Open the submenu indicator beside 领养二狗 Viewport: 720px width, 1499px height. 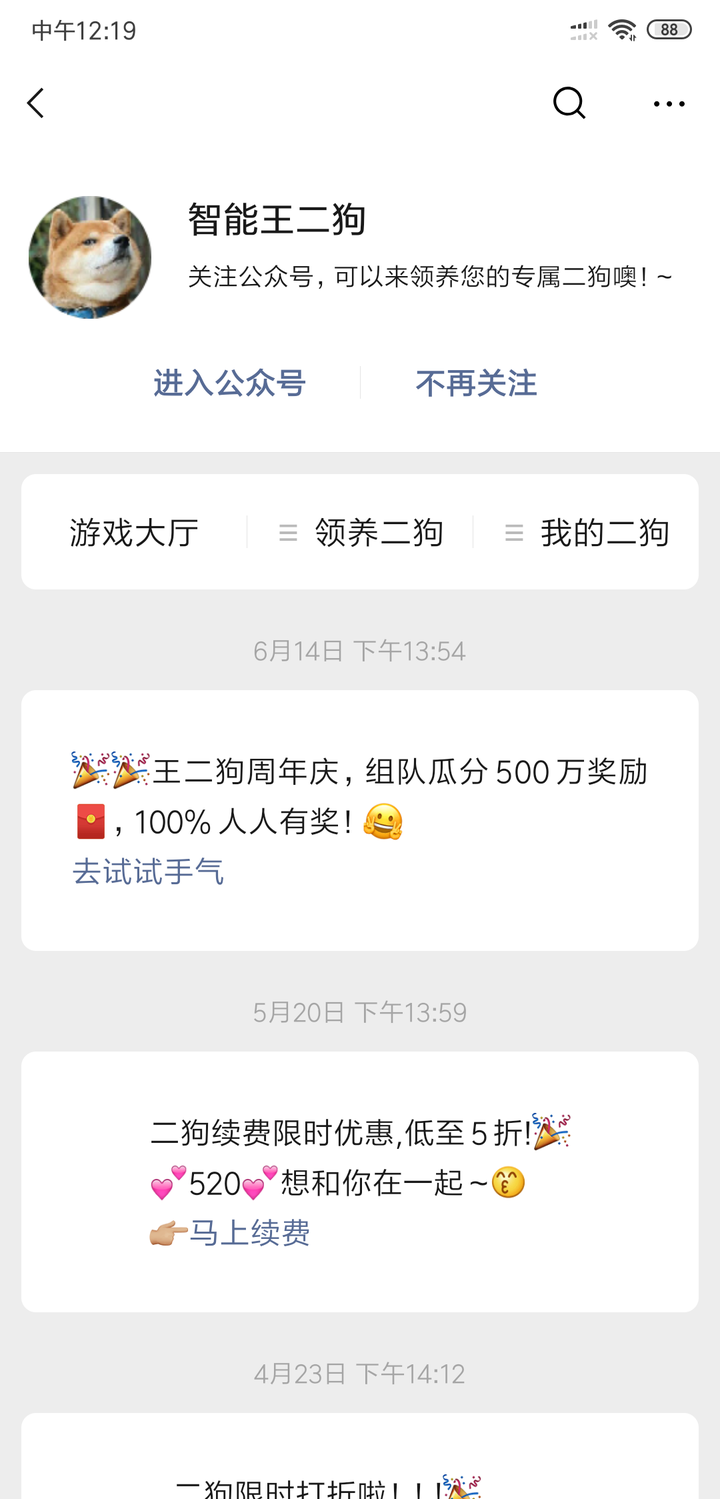coord(287,532)
